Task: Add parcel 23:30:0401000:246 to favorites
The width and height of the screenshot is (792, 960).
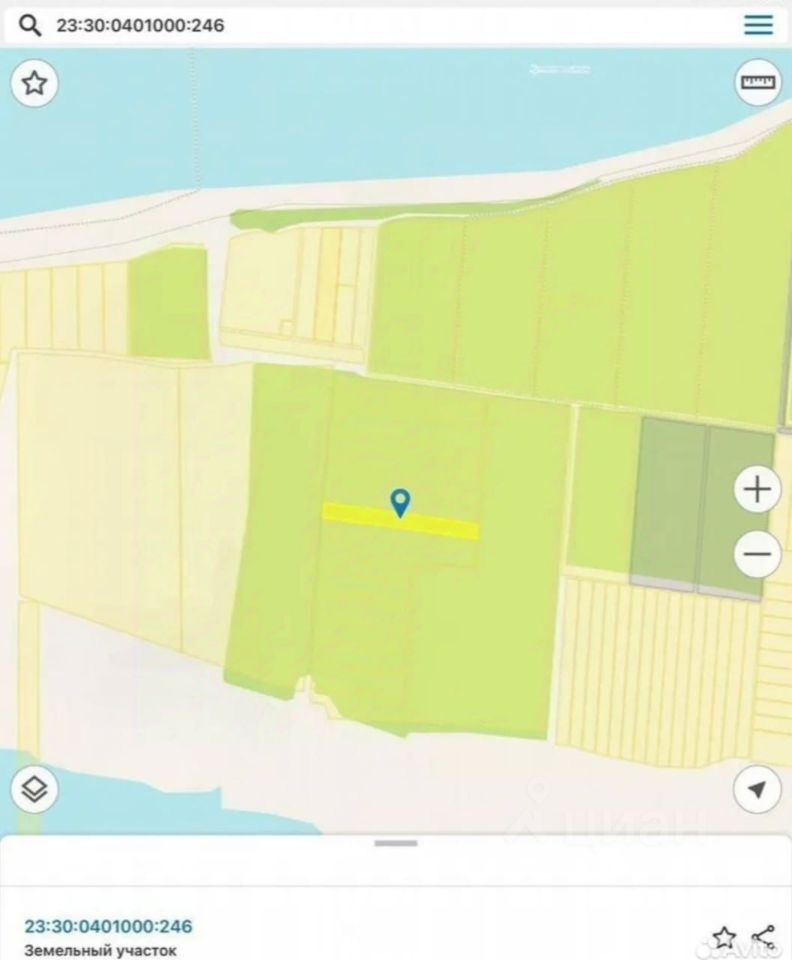Action: [x=724, y=937]
